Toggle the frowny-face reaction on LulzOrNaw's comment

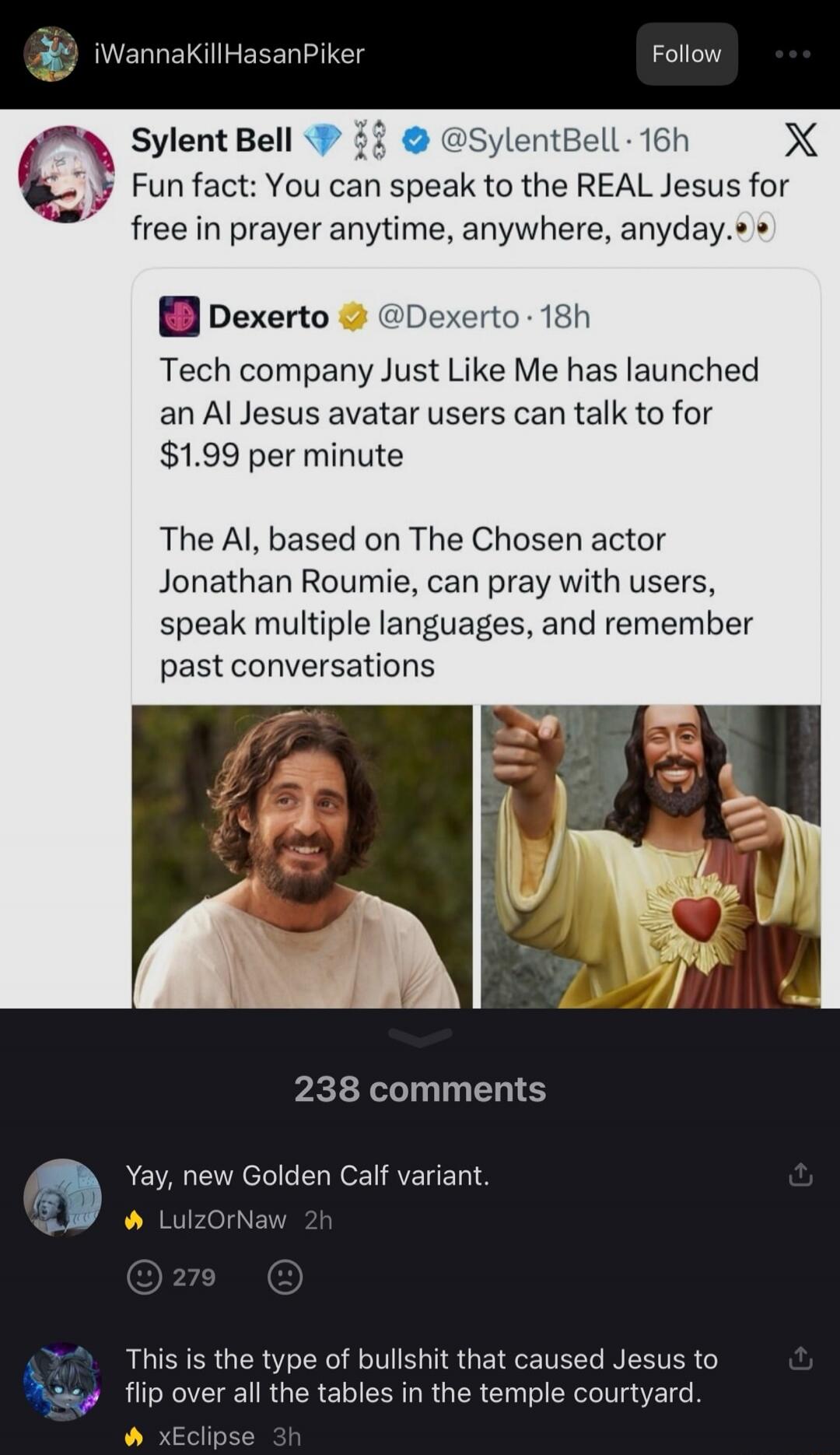pyautogui.click(x=285, y=1276)
